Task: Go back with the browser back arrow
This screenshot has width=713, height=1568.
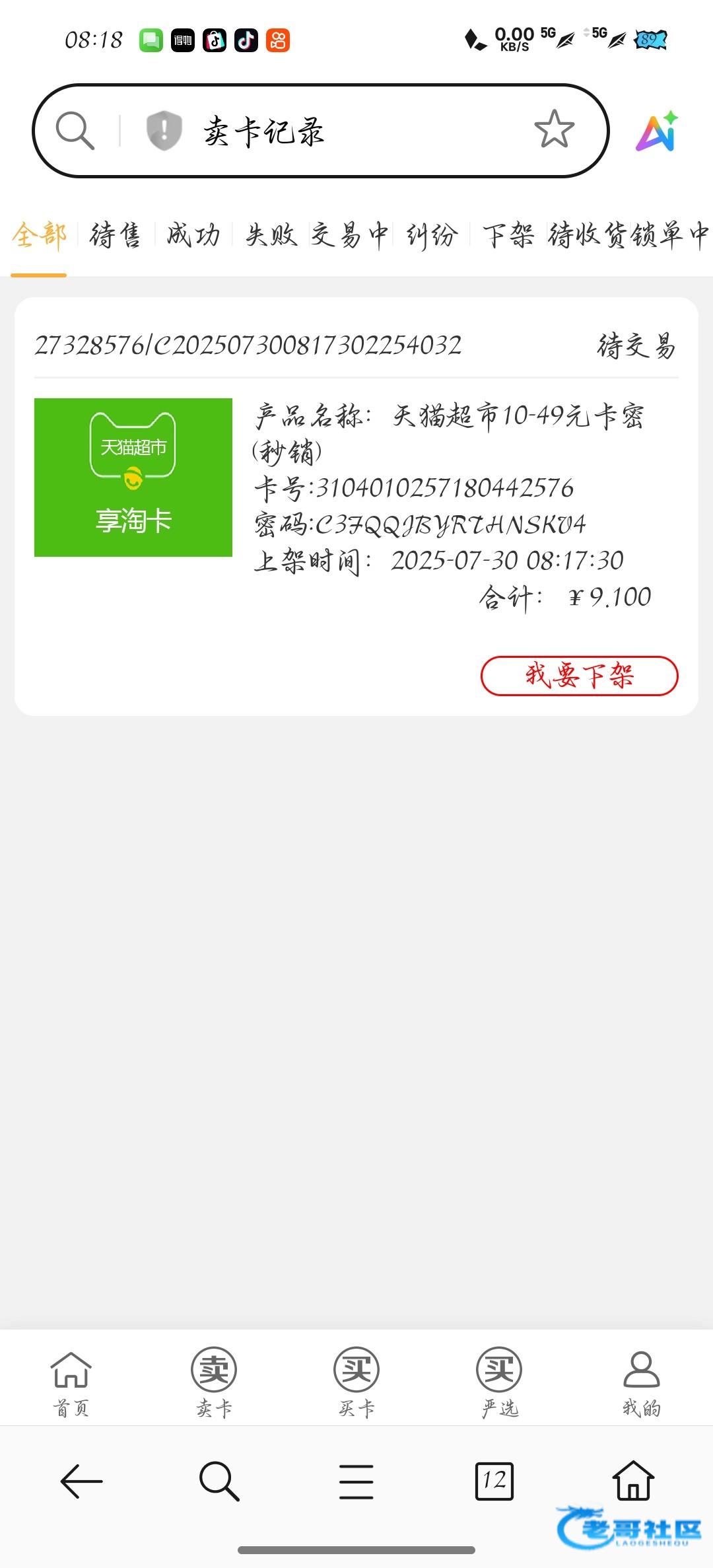Action: tap(81, 1481)
